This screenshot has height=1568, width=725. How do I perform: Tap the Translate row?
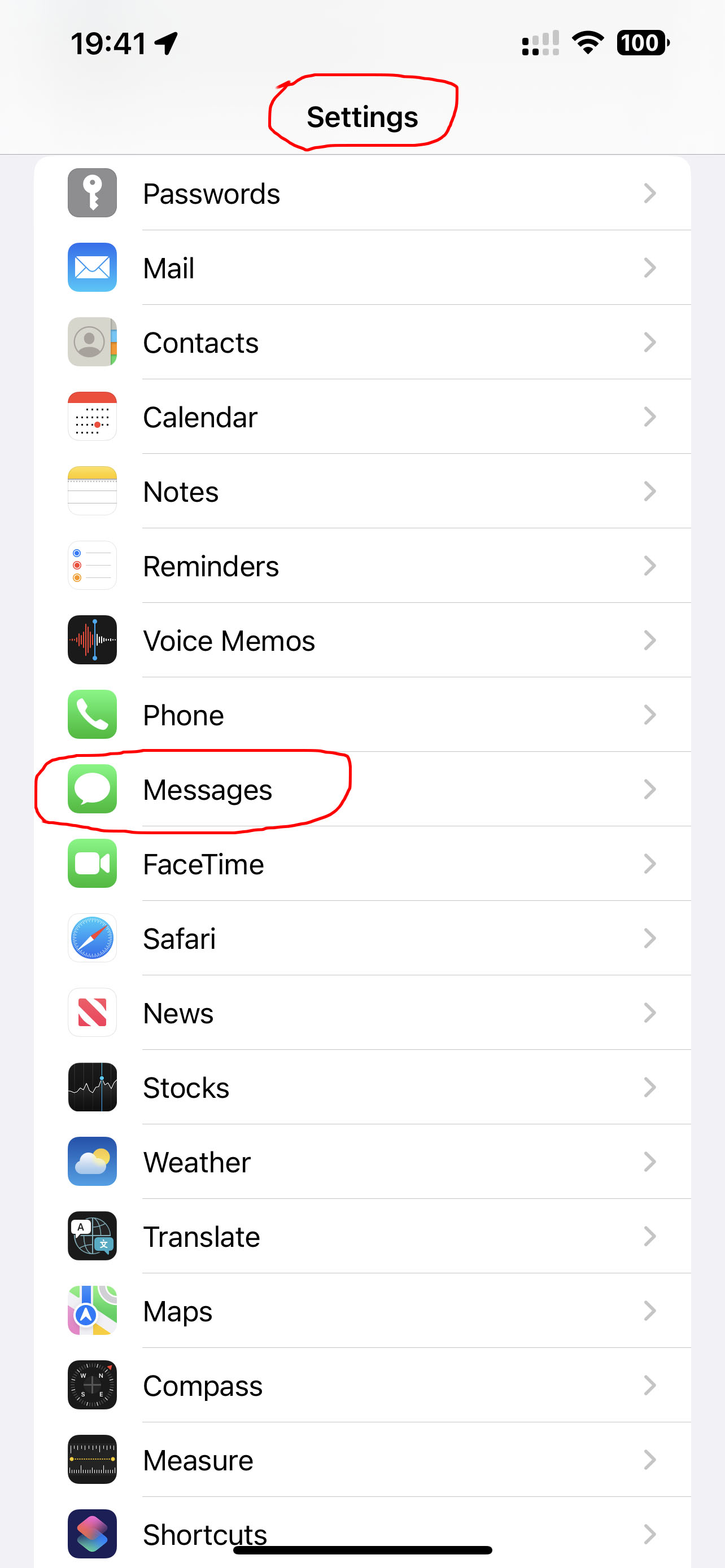pos(362,1236)
